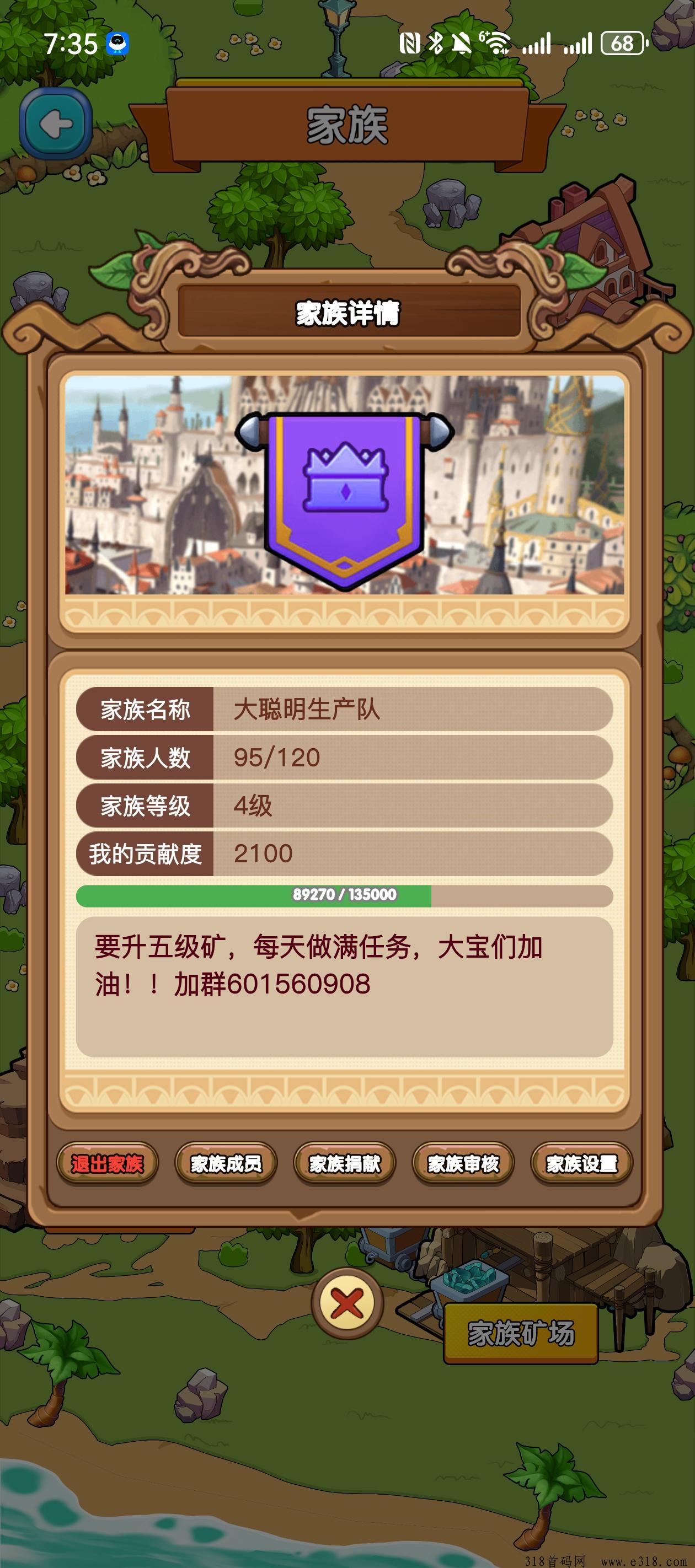Tap 退出家族 to leave the family
This screenshot has width=695, height=1568.
[107, 1163]
